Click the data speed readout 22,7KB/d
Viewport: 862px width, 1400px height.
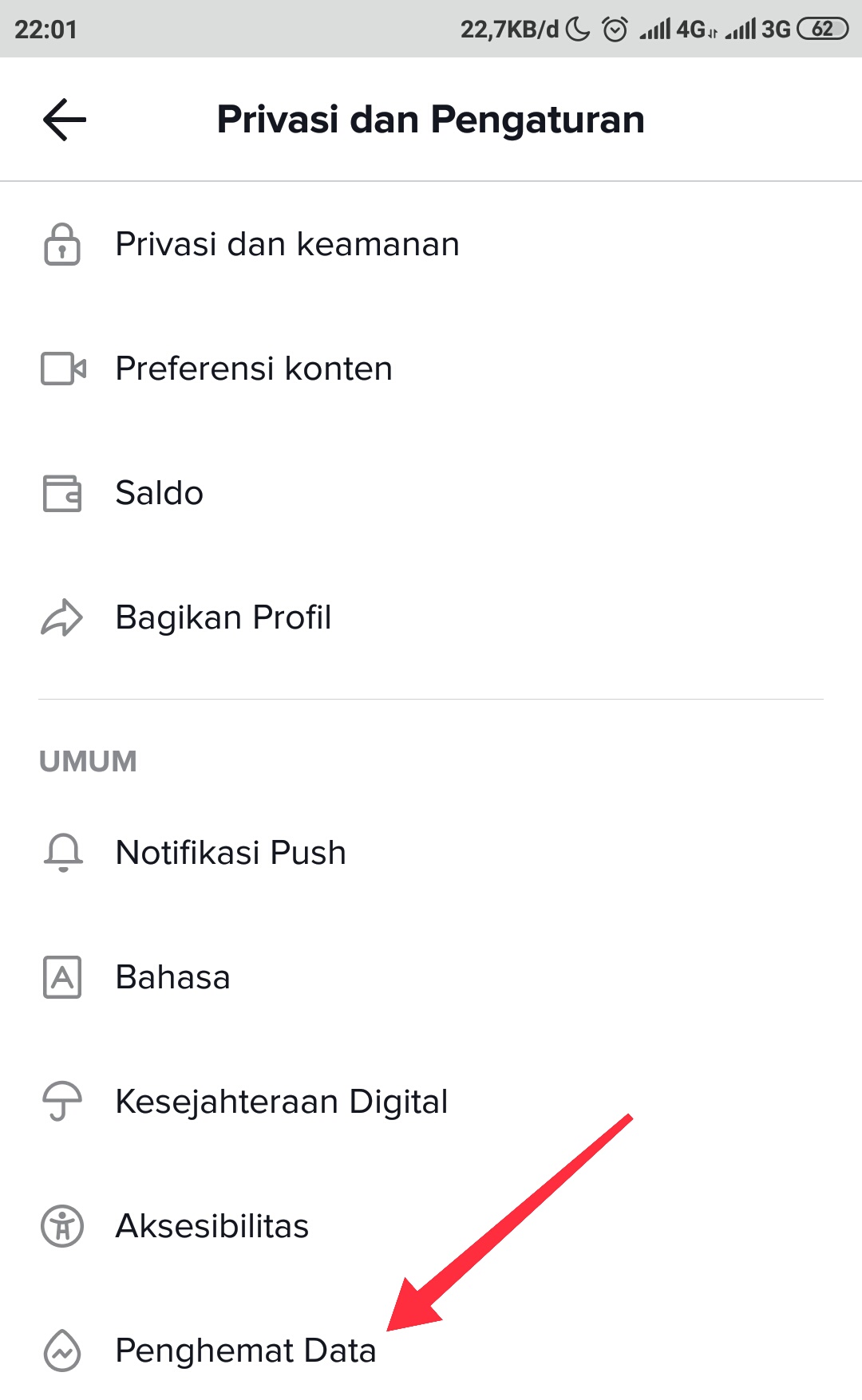click(x=508, y=29)
